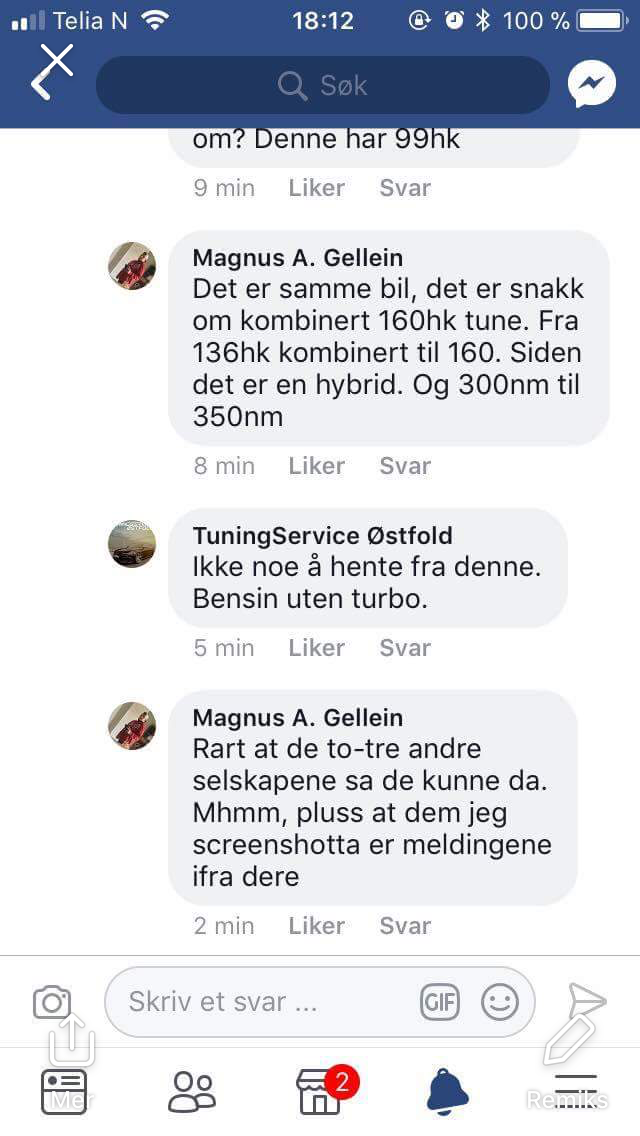Like the comment about 136hk kombinert

[x=316, y=466]
